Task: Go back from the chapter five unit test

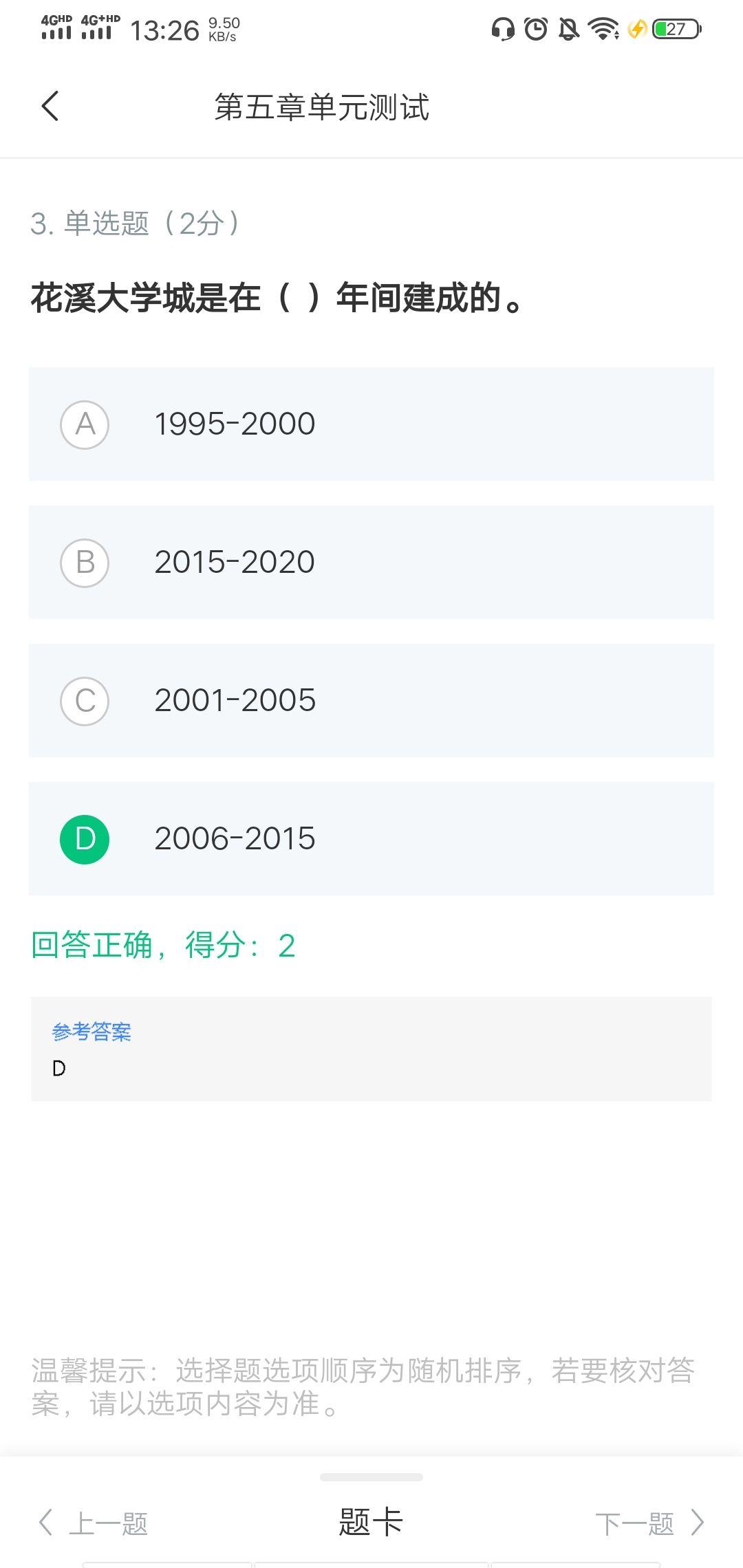Action: click(x=50, y=107)
